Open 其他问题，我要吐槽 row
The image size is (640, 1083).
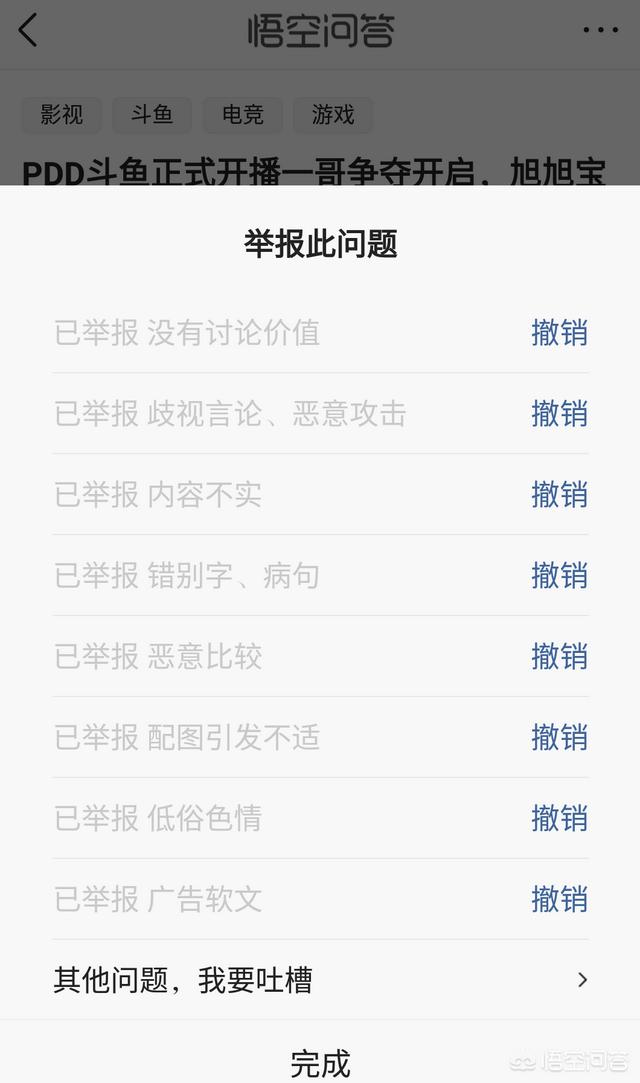click(x=320, y=980)
